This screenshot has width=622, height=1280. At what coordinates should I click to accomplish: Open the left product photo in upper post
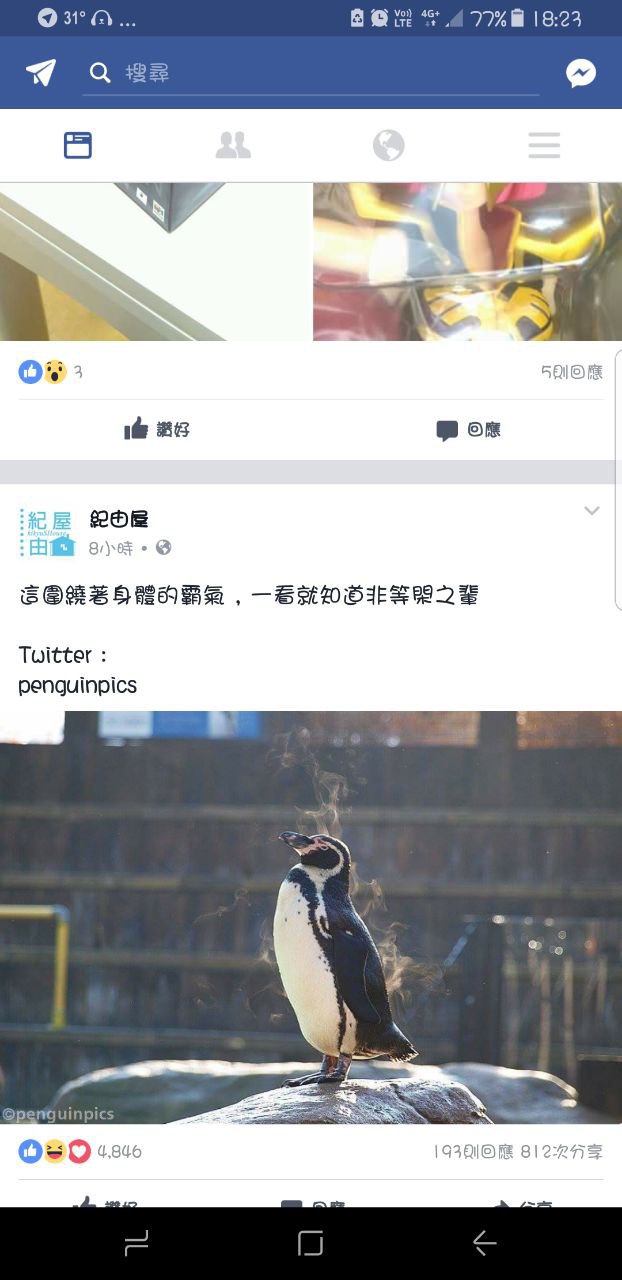[x=155, y=262]
